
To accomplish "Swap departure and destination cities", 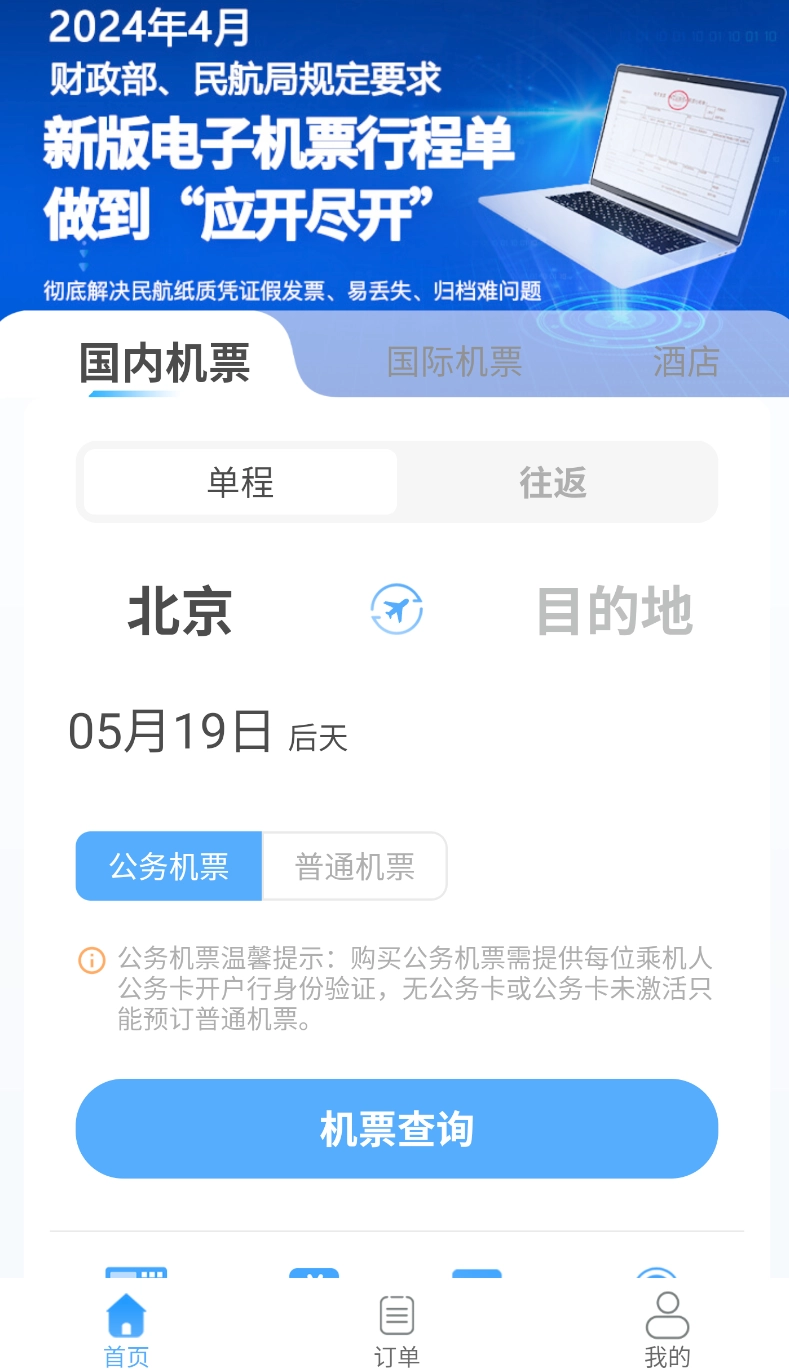I will coord(396,610).
